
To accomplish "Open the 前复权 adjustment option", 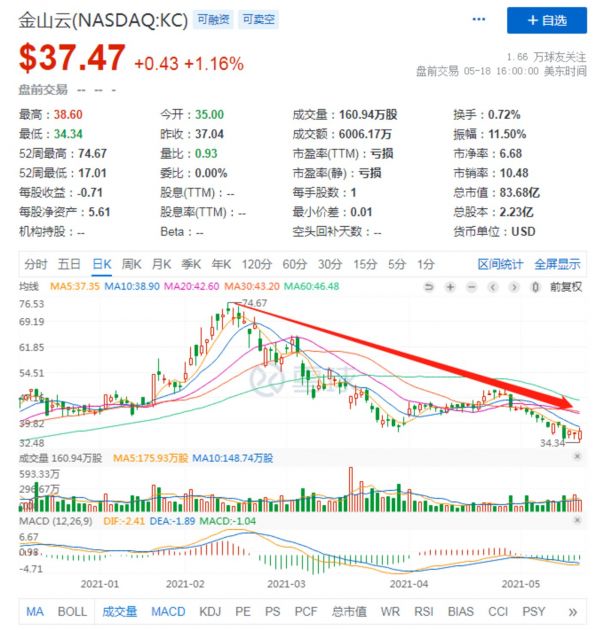I will [x=565, y=287].
